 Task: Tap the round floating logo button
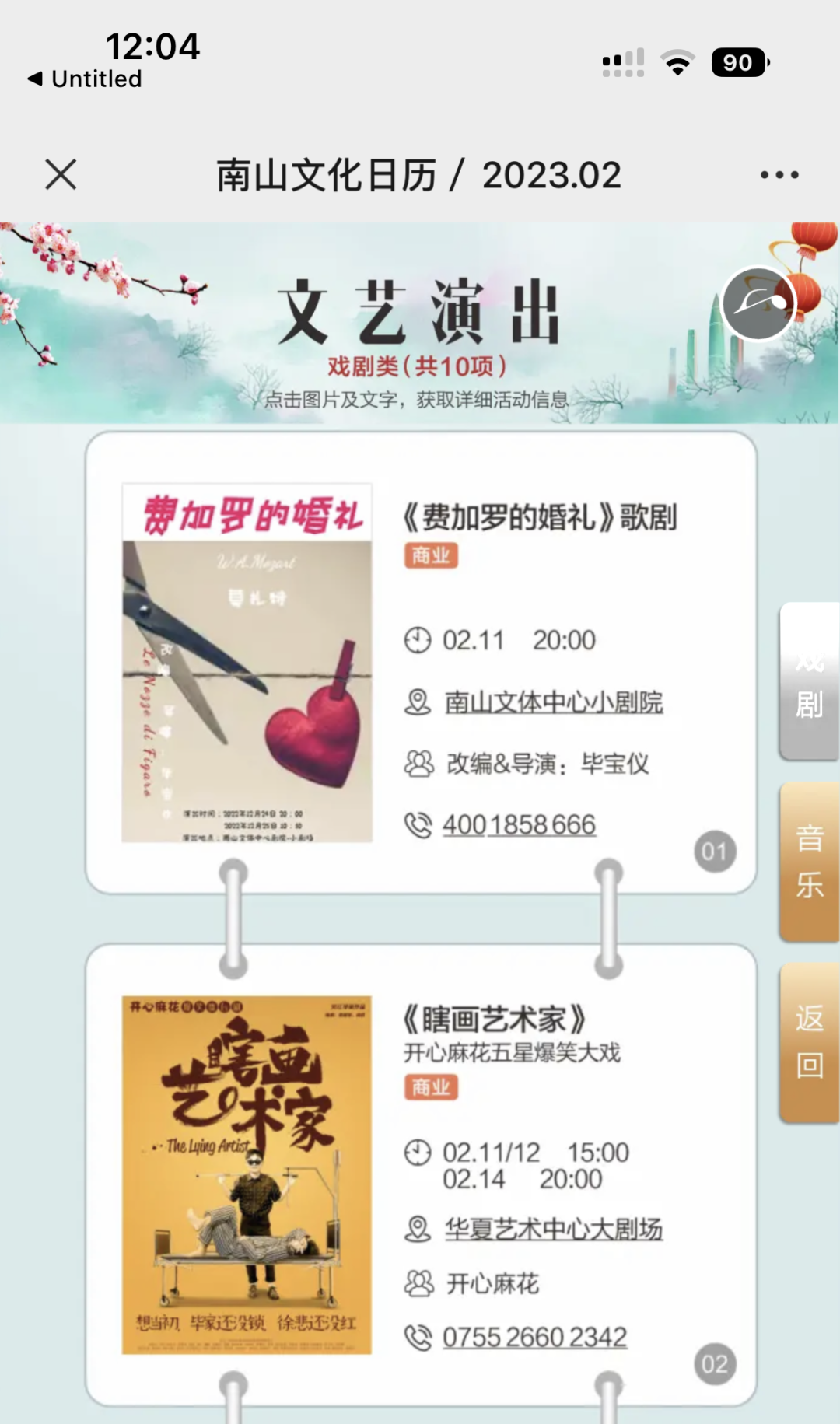(758, 304)
